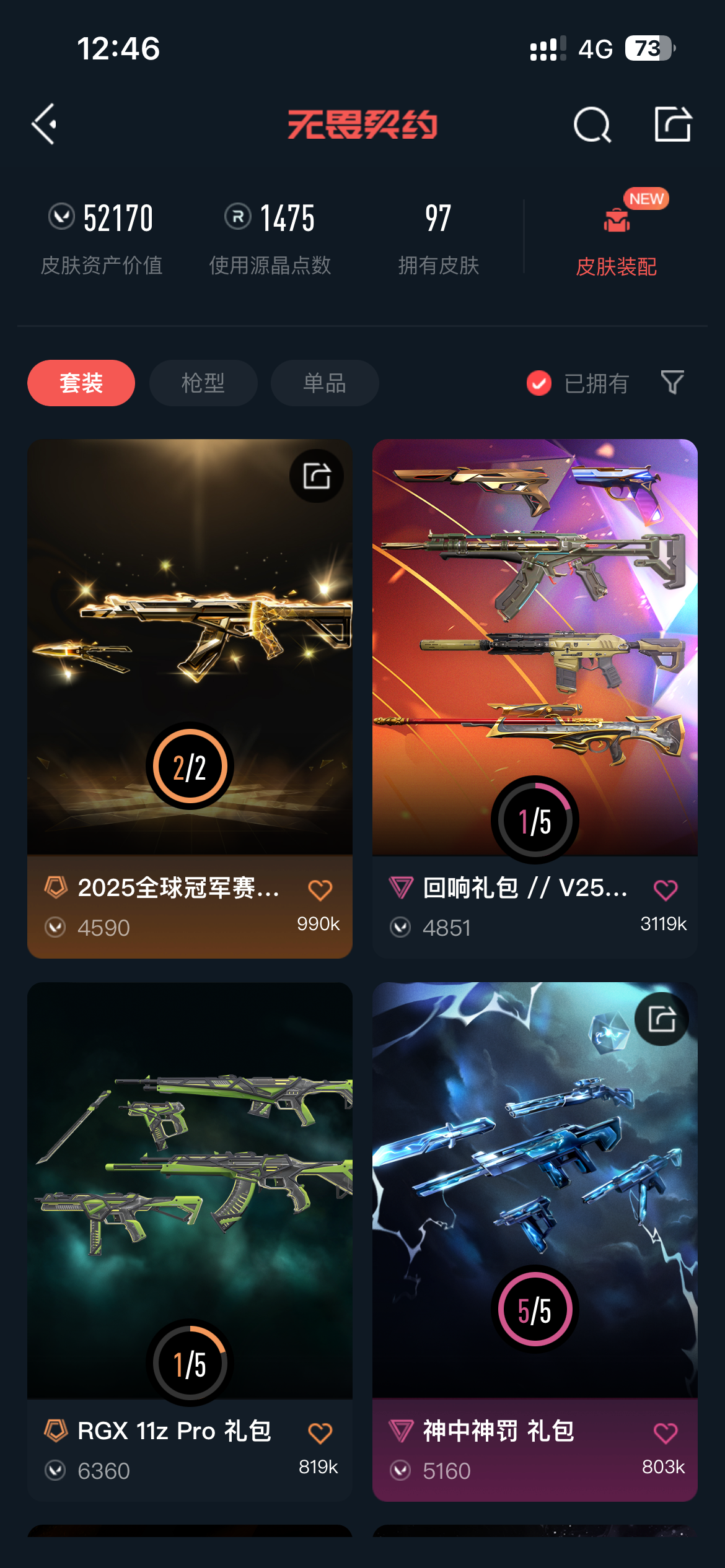Open the filter funnel options
Screen dimensions: 725x1568
pyautogui.click(x=672, y=383)
